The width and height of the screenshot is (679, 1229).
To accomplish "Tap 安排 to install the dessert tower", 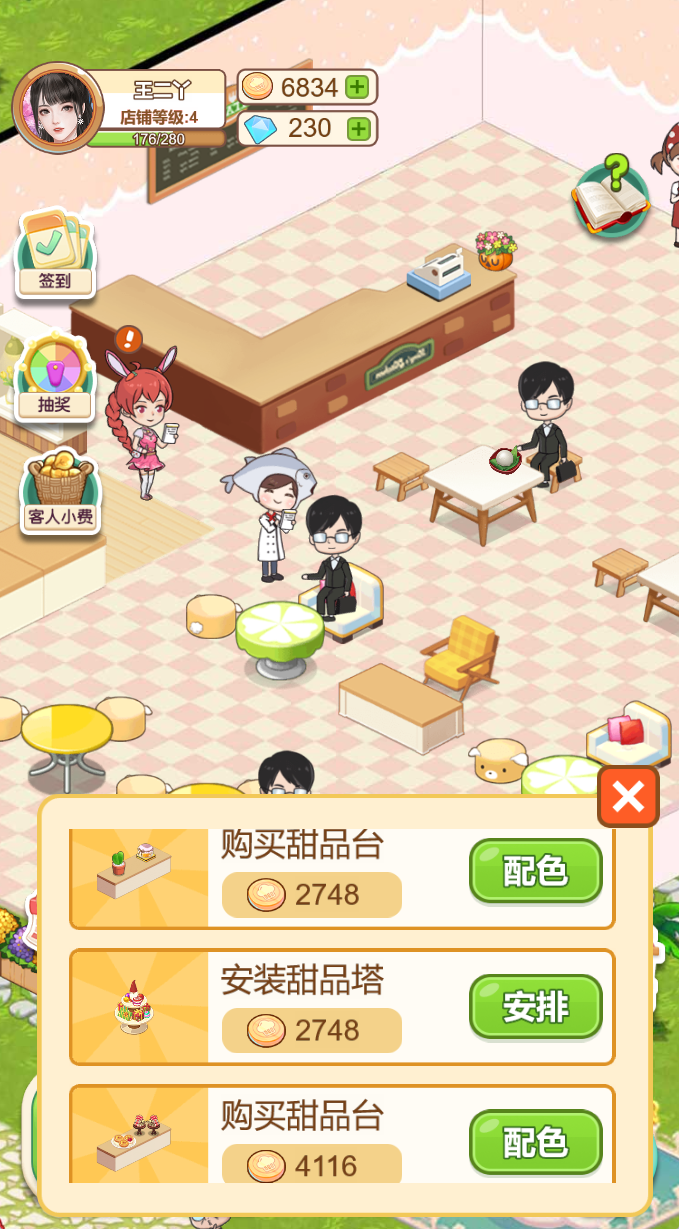I will pos(535,1007).
